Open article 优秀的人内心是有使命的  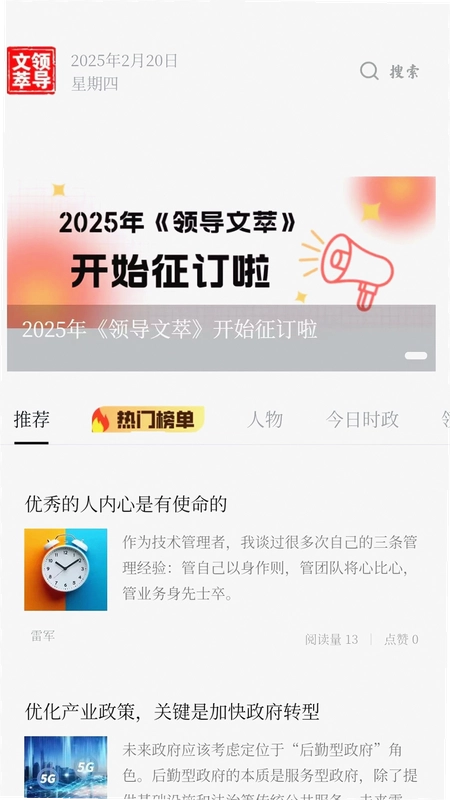point(126,504)
